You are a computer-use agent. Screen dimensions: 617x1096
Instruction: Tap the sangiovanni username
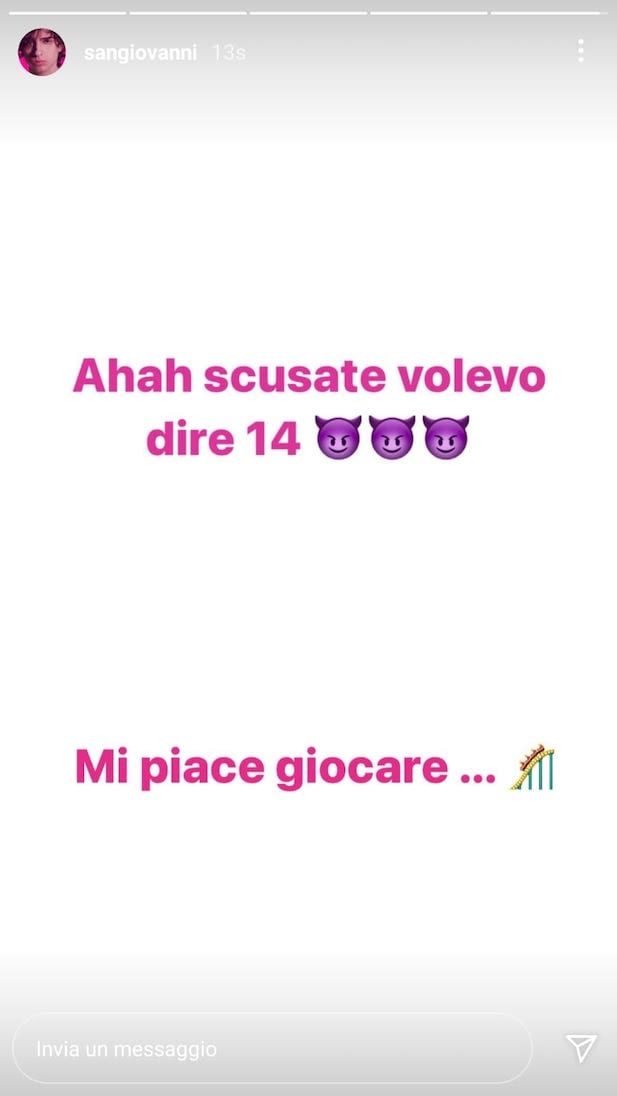pyautogui.click(x=140, y=52)
